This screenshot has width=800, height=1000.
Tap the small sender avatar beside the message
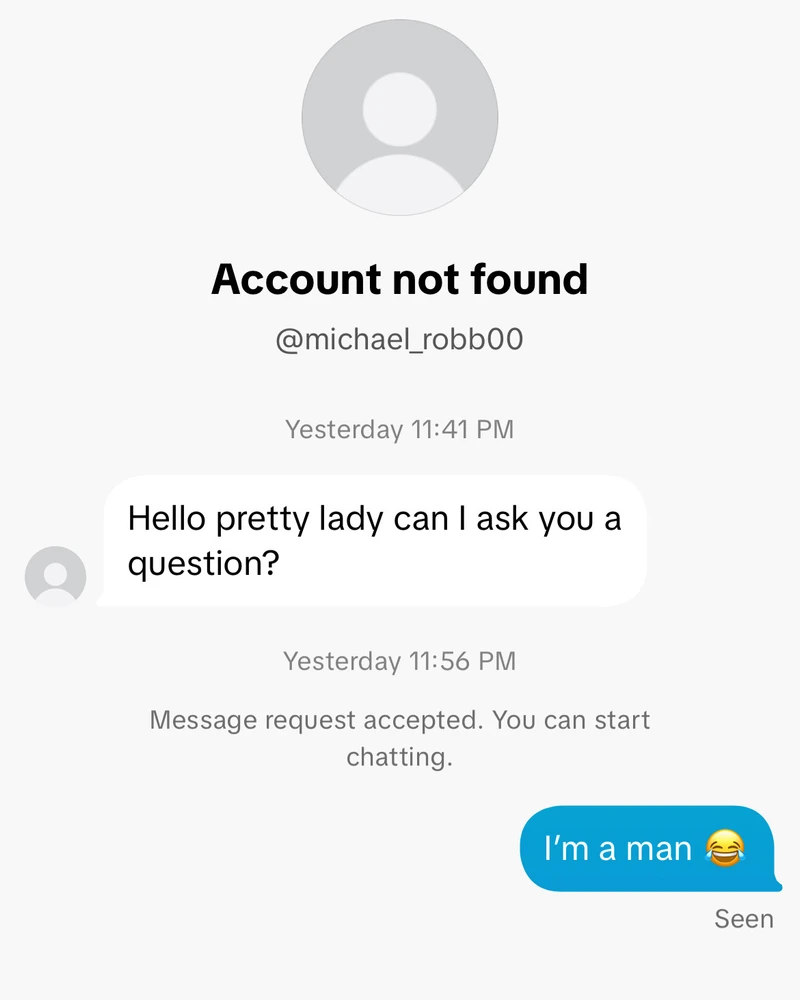click(x=55, y=576)
